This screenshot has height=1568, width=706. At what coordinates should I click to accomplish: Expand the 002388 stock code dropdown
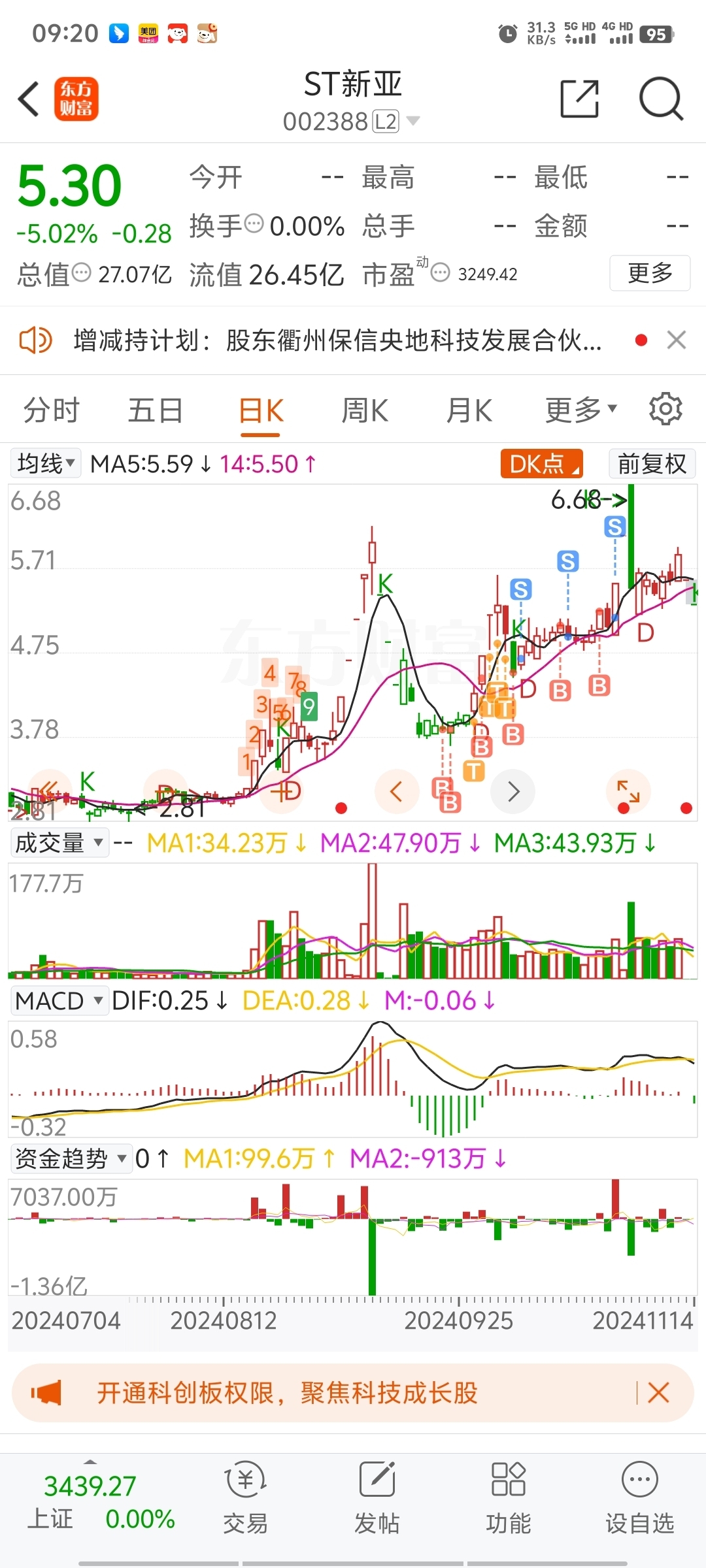click(412, 121)
